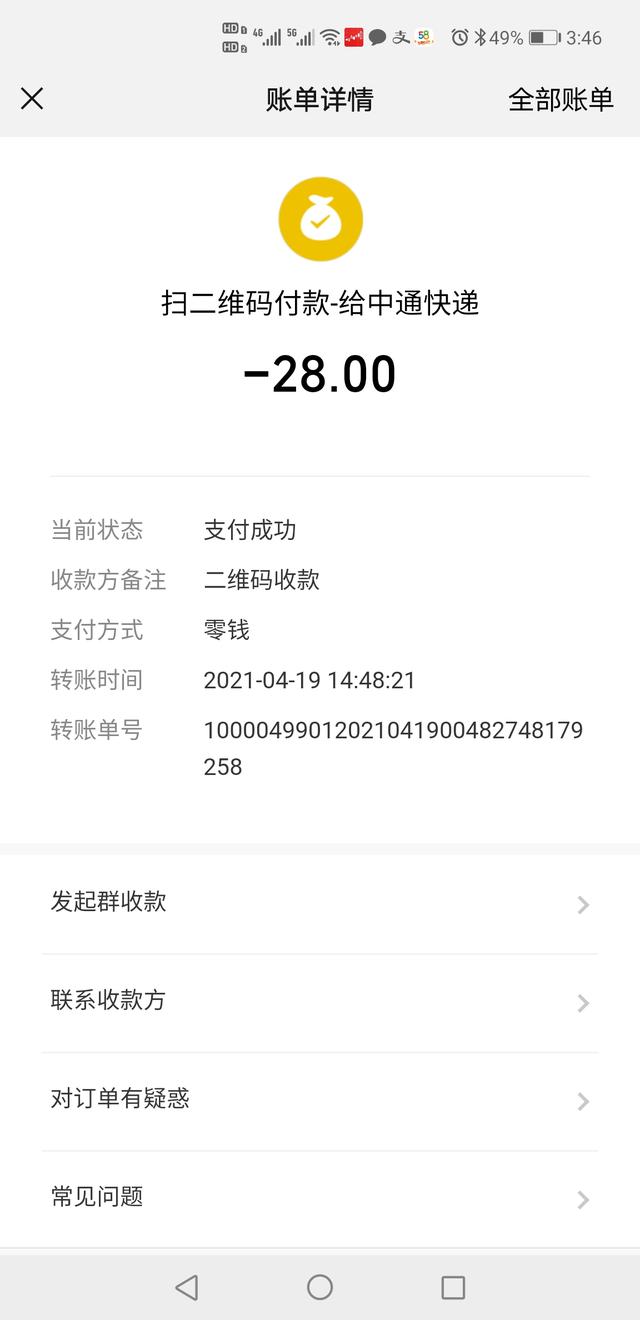Go to the system home screen
Screen dimensions: 640x1320
tap(320, 1287)
